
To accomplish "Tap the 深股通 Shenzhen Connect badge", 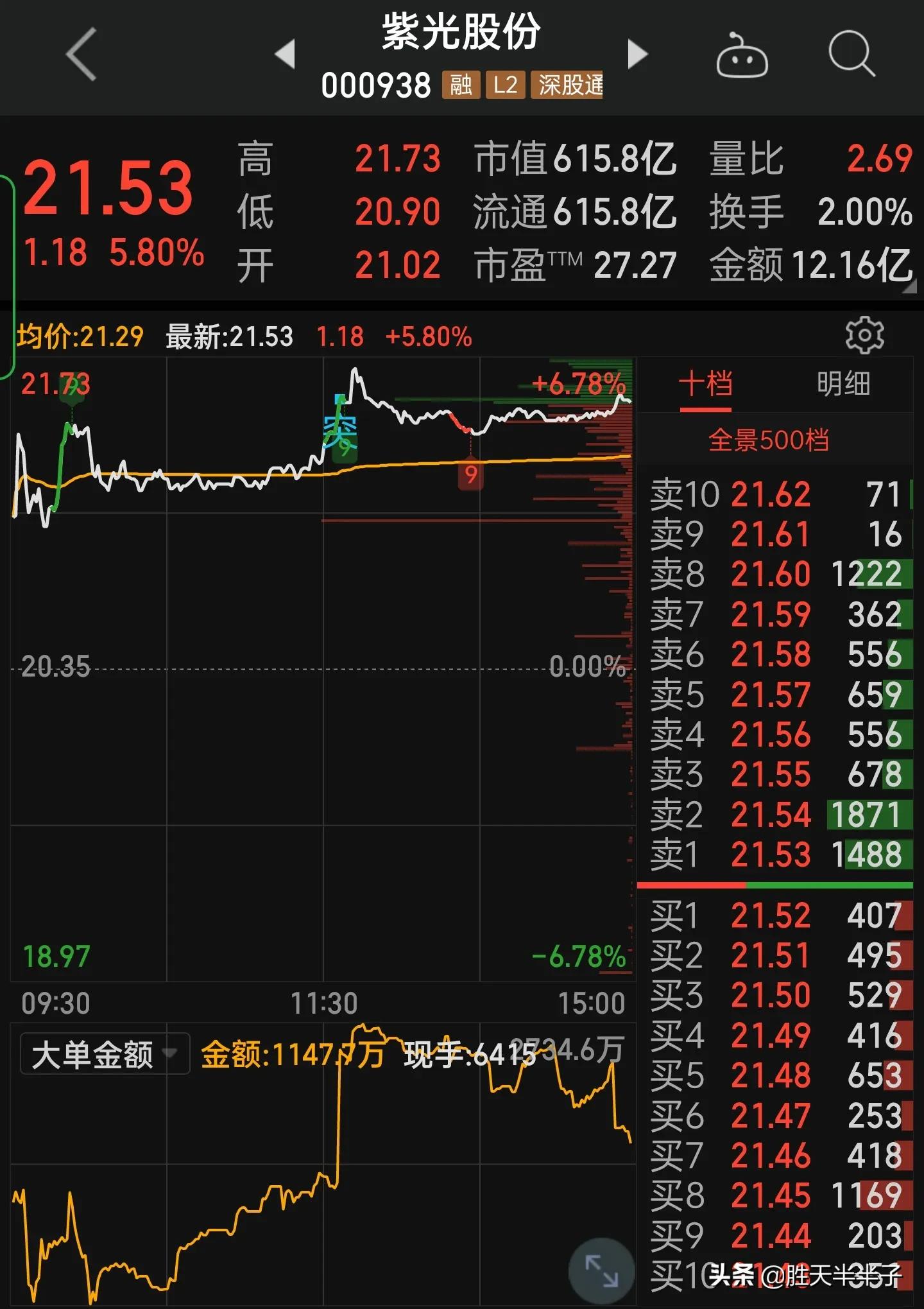I will [x=567, y=83].
